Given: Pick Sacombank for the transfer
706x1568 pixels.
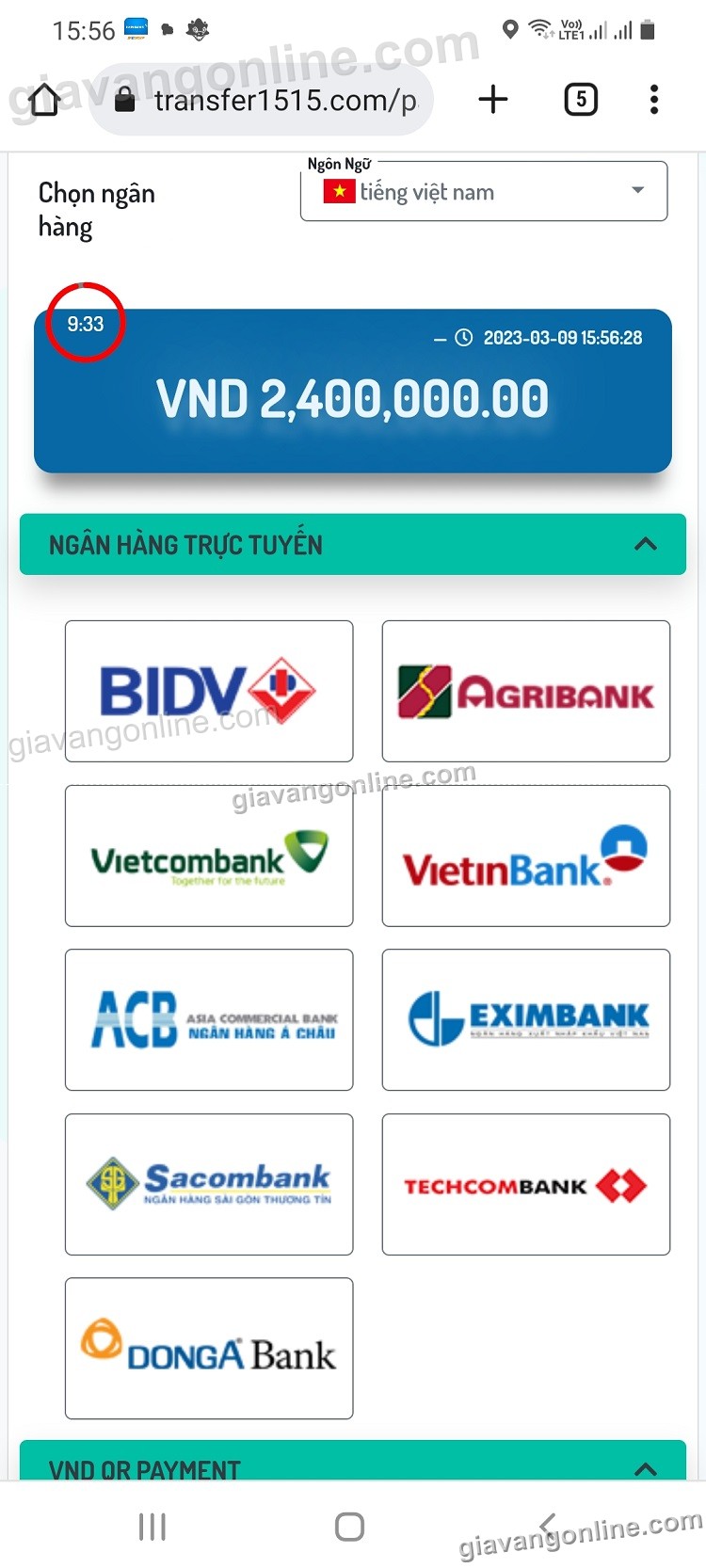Looking at the screenshot, I should tap(209, 1184).
